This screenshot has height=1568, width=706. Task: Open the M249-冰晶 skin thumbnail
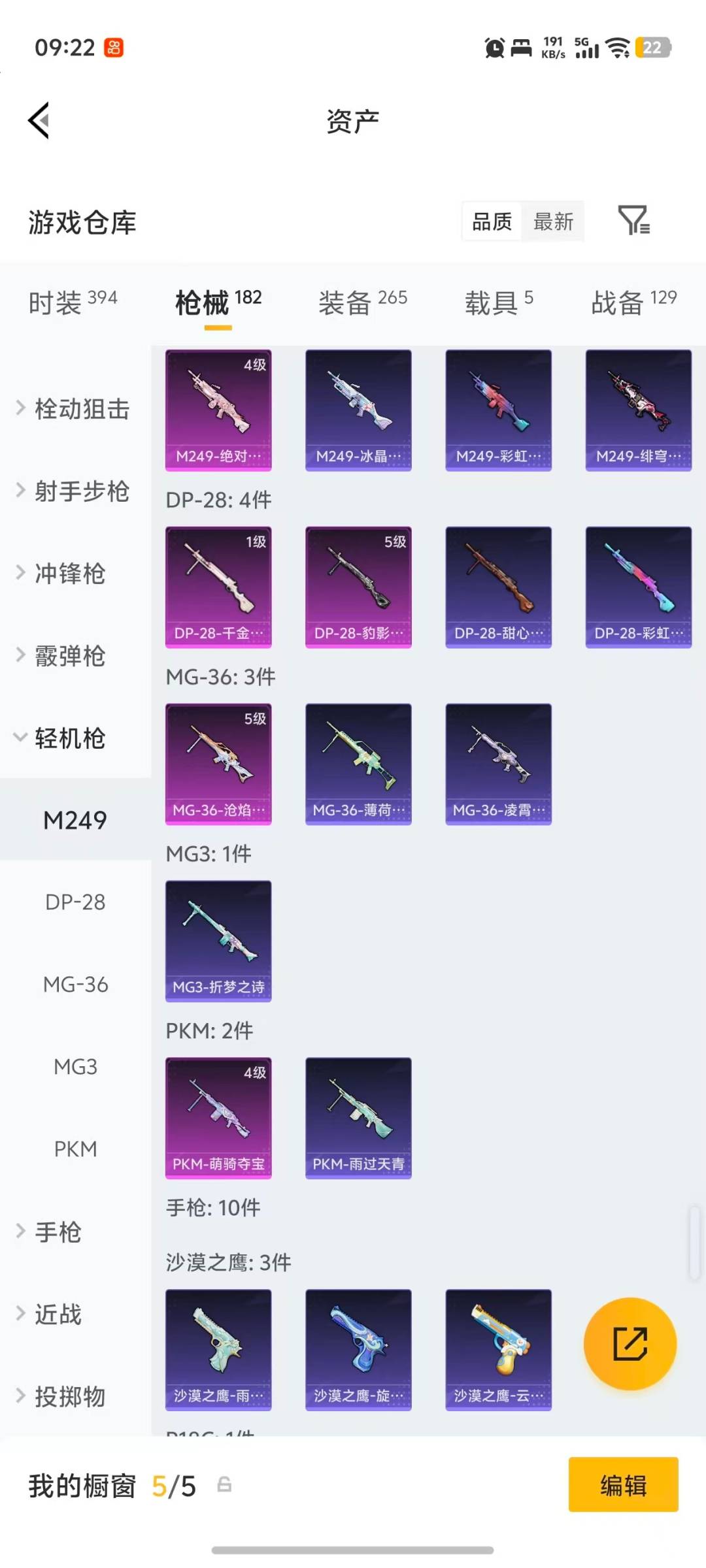[358, 408]
